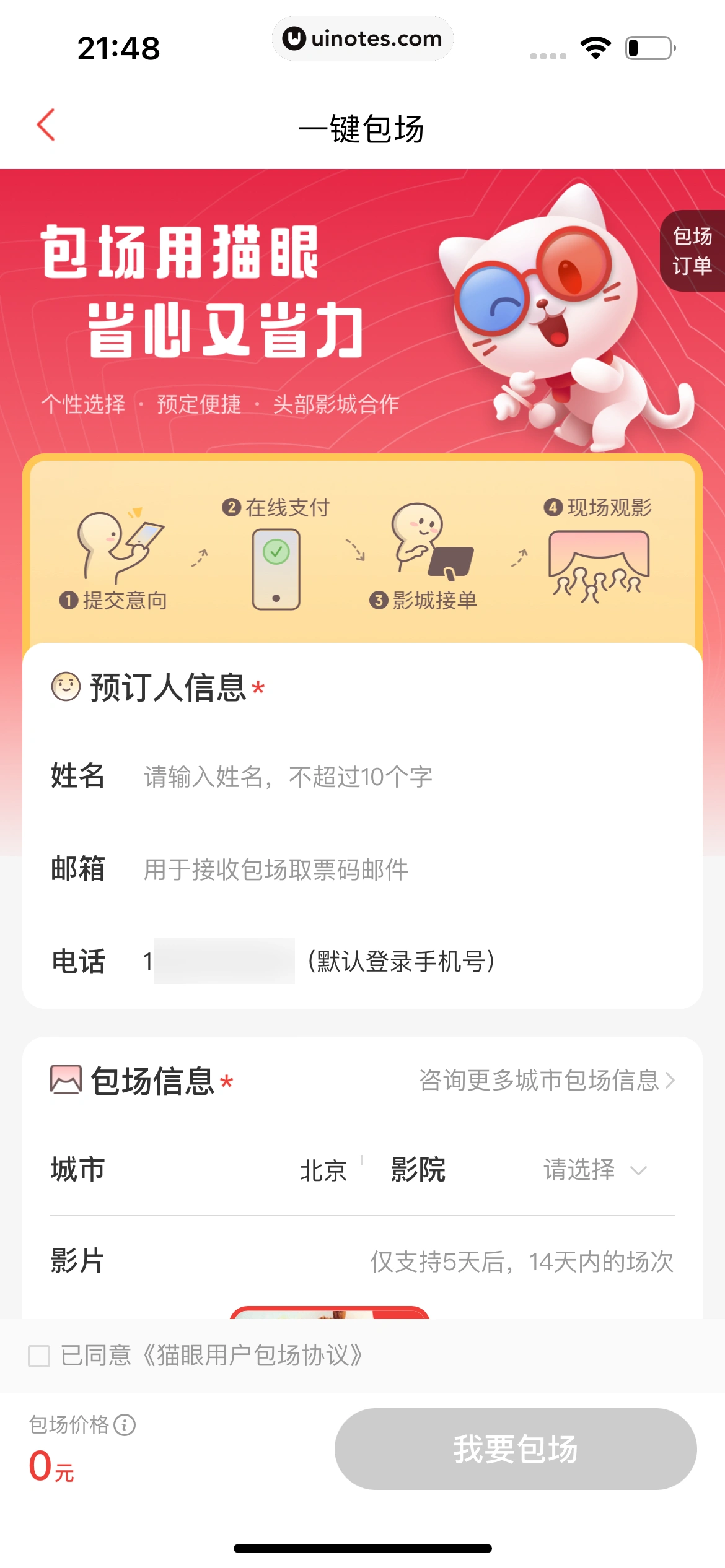725x1568 pixels.
Task: Go back using the red arrow
Action: [x=46, y=126]
